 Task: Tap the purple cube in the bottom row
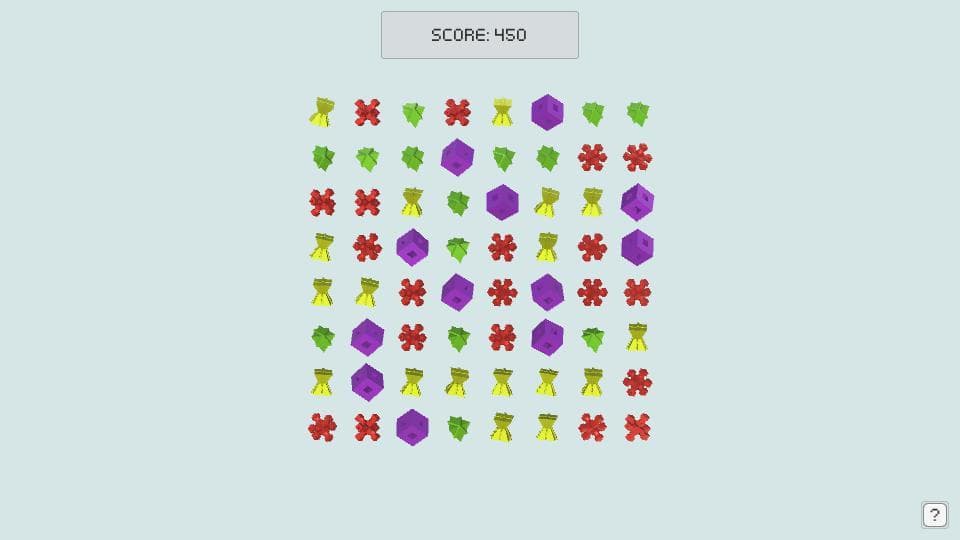(x=412, y=427)
